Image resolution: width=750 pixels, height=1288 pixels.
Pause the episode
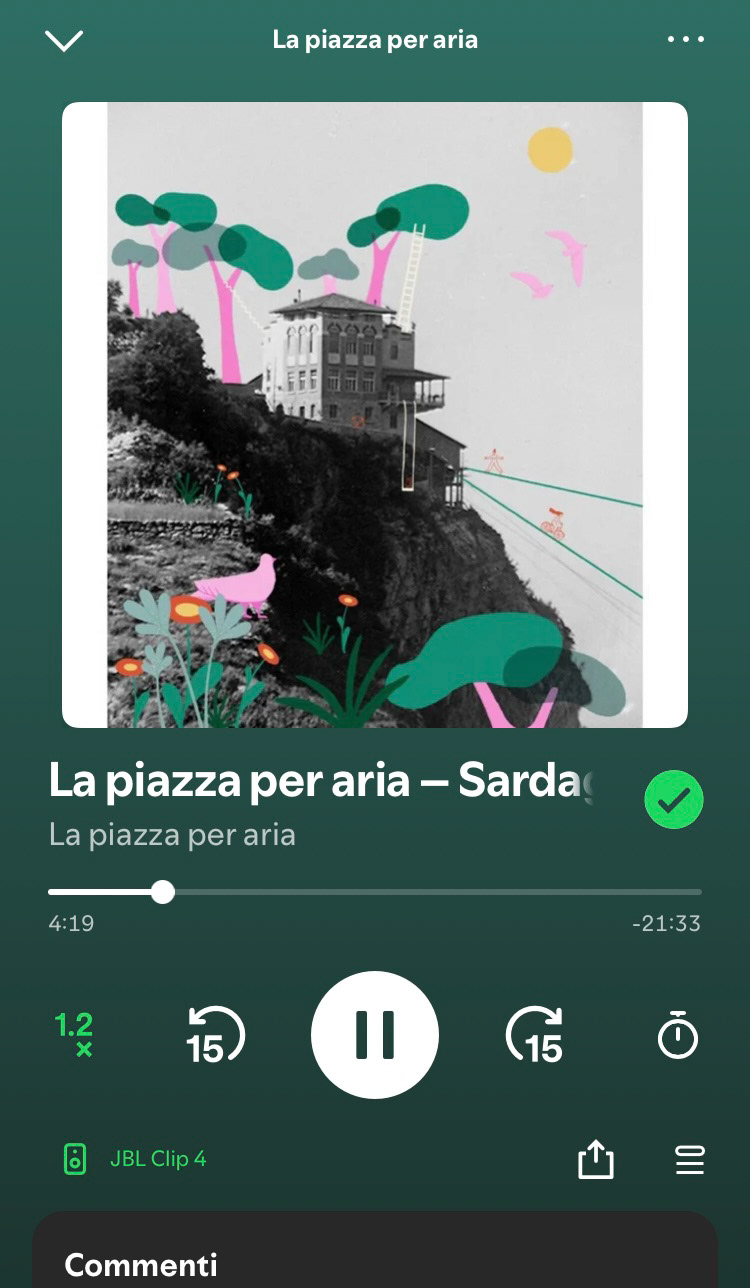(375, 1035)
